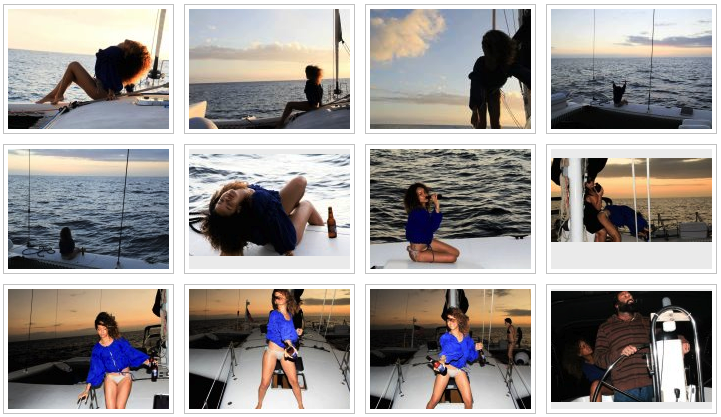The height and width of the screenshot is (417, 721).
Task: Select the distant figure with raised arm
Action: tap(631, 69)
